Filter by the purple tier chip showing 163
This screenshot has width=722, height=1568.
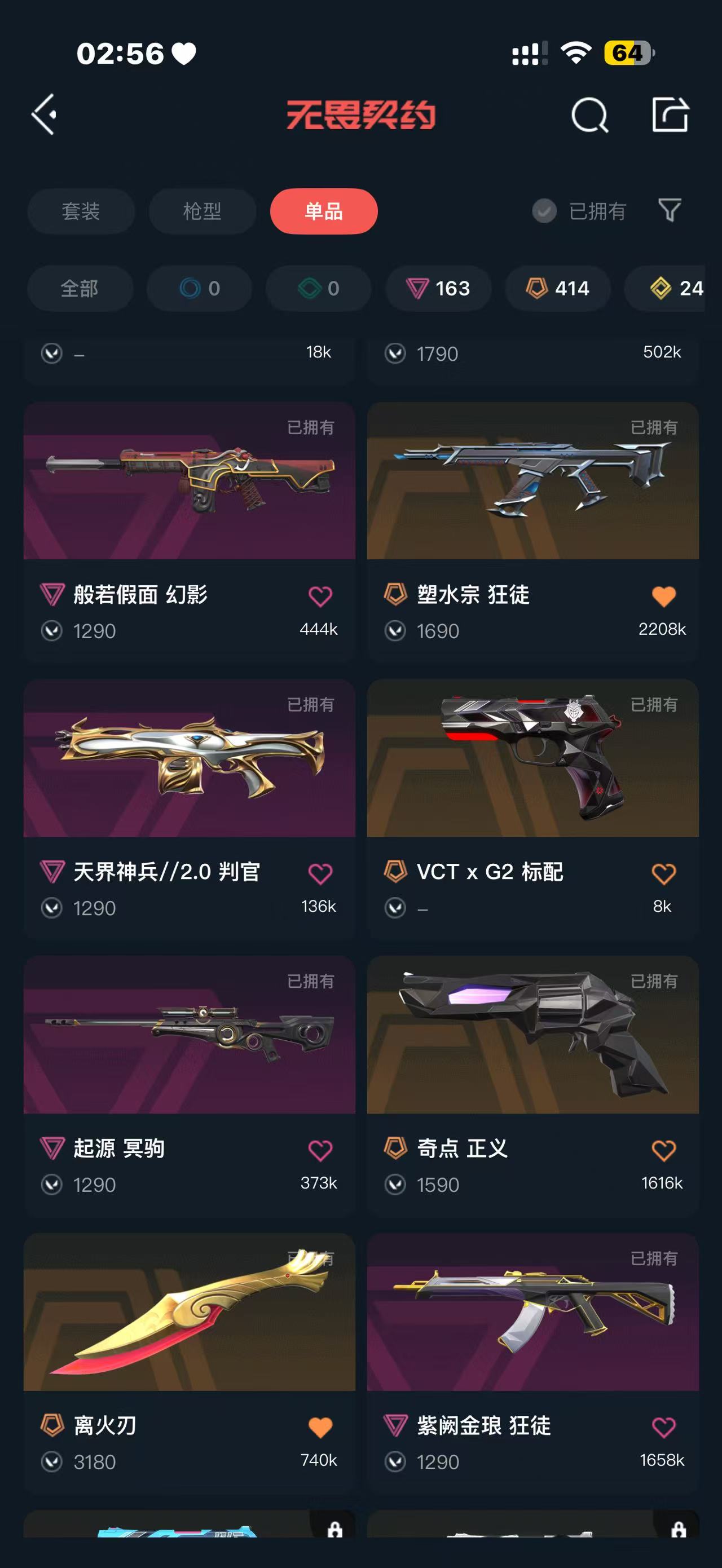438,289
